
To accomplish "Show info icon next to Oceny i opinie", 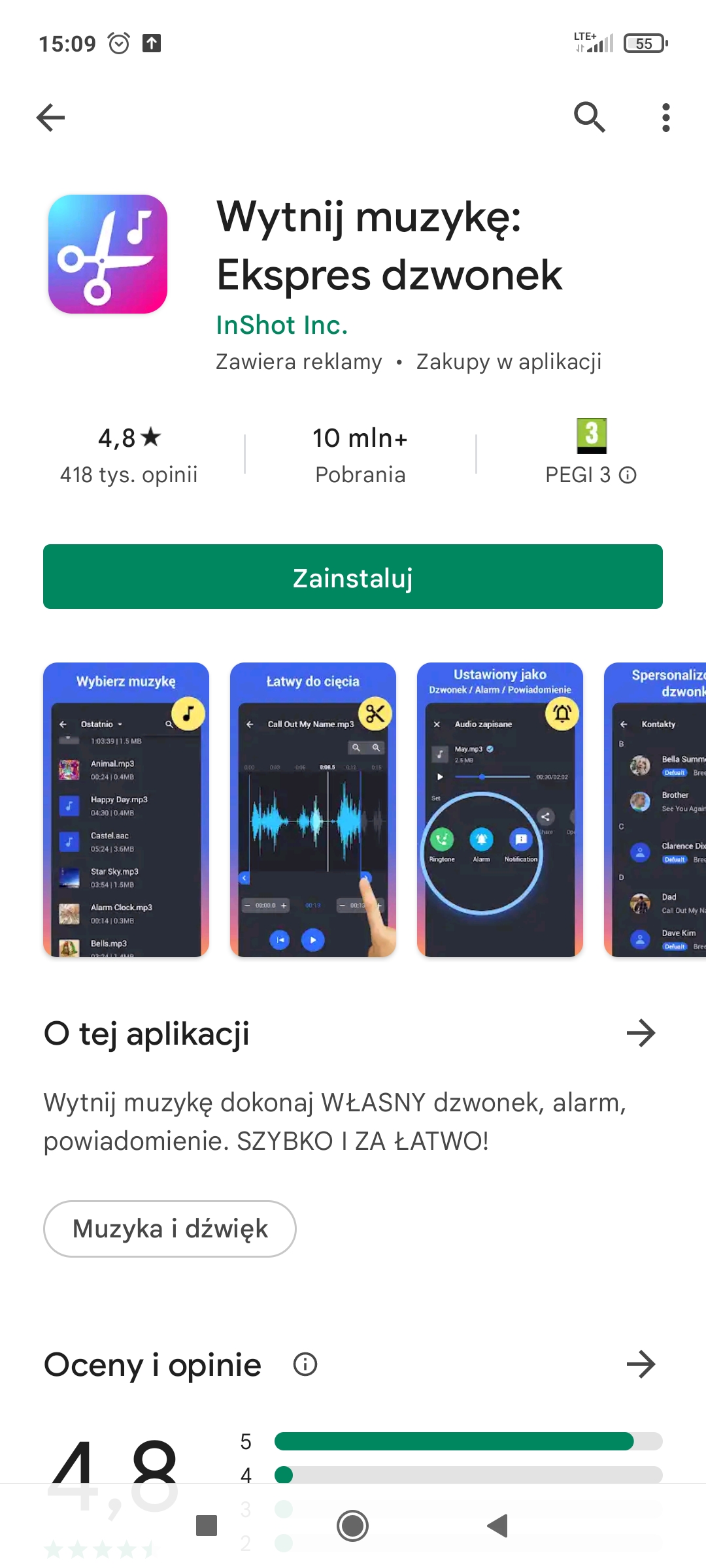I will (305, 1364).
